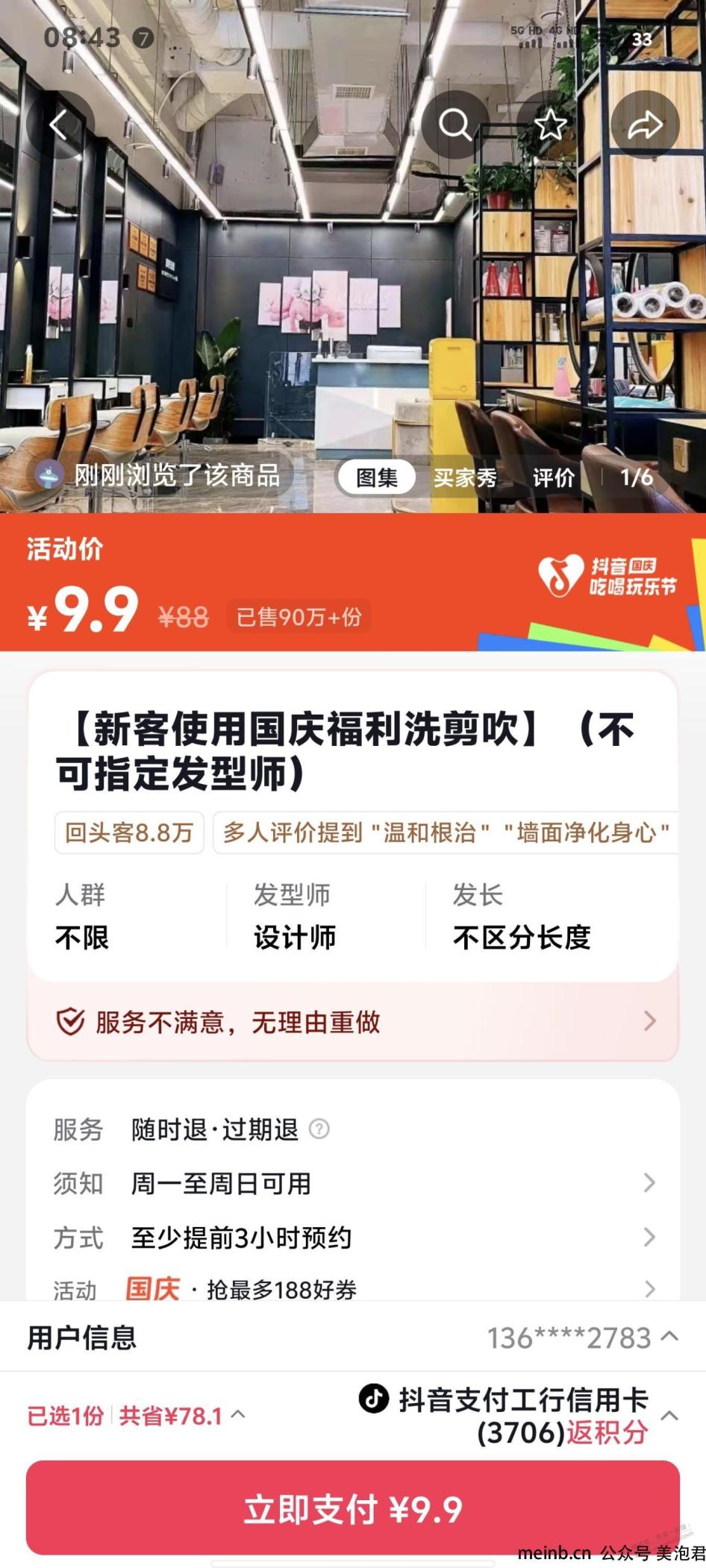Open 方式 至少提前3小时预约 details

pos(353,1238)
